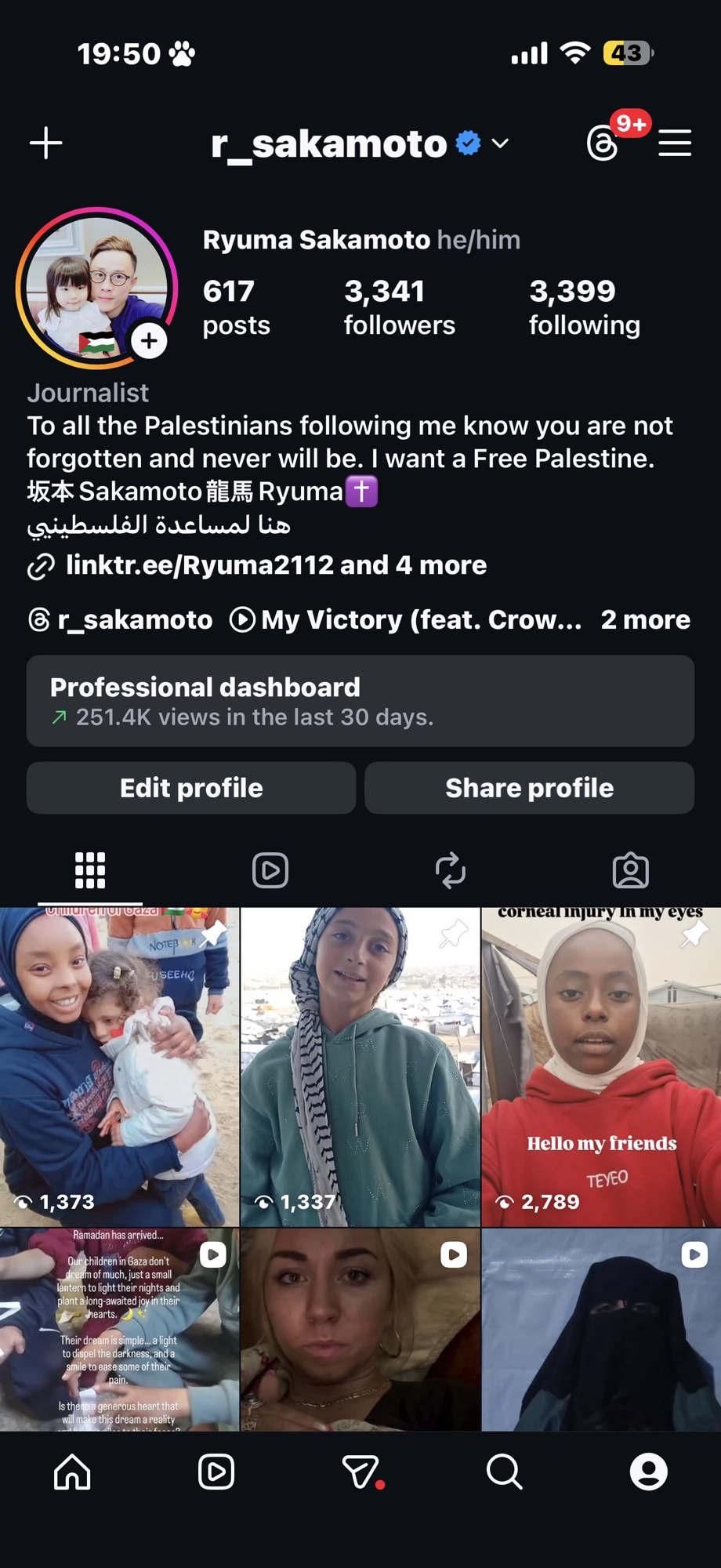Image resolution: width=721 pixels, height=1568 pixels.
Task: Open the pinned post with 1,337 views
Action: (x=360, y=1066)
